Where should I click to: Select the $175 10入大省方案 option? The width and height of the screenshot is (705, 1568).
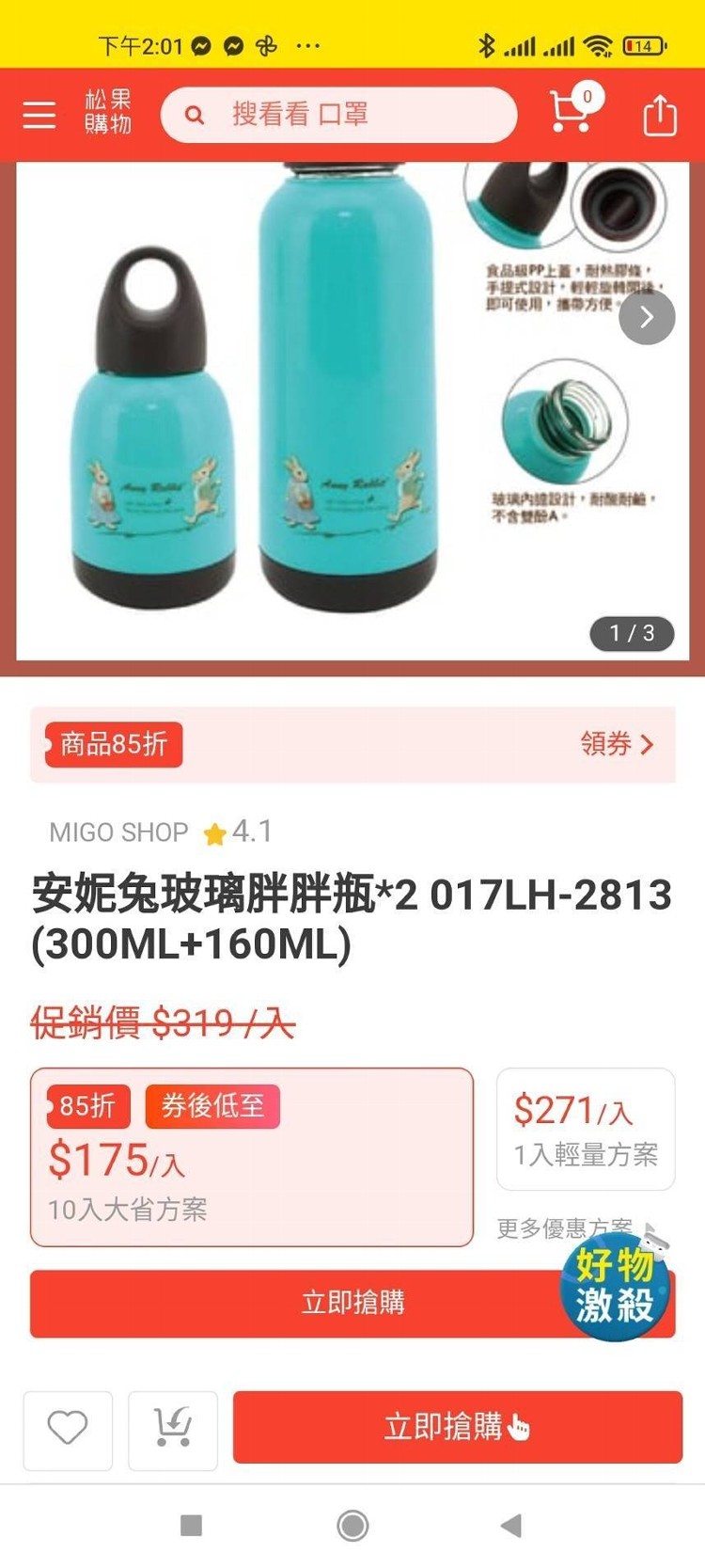[x=252, y=1157]
